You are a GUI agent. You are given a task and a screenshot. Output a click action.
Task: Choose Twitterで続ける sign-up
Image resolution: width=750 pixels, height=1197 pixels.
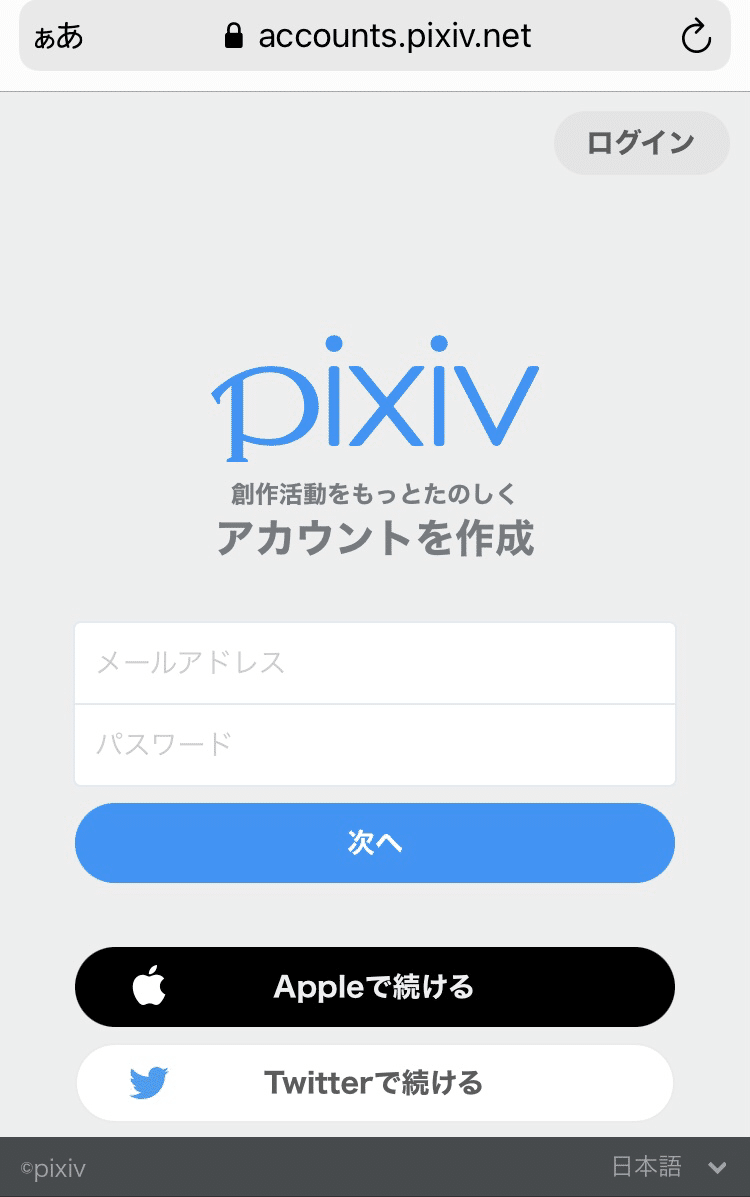pyautogui.click(x=375, y=1083)
